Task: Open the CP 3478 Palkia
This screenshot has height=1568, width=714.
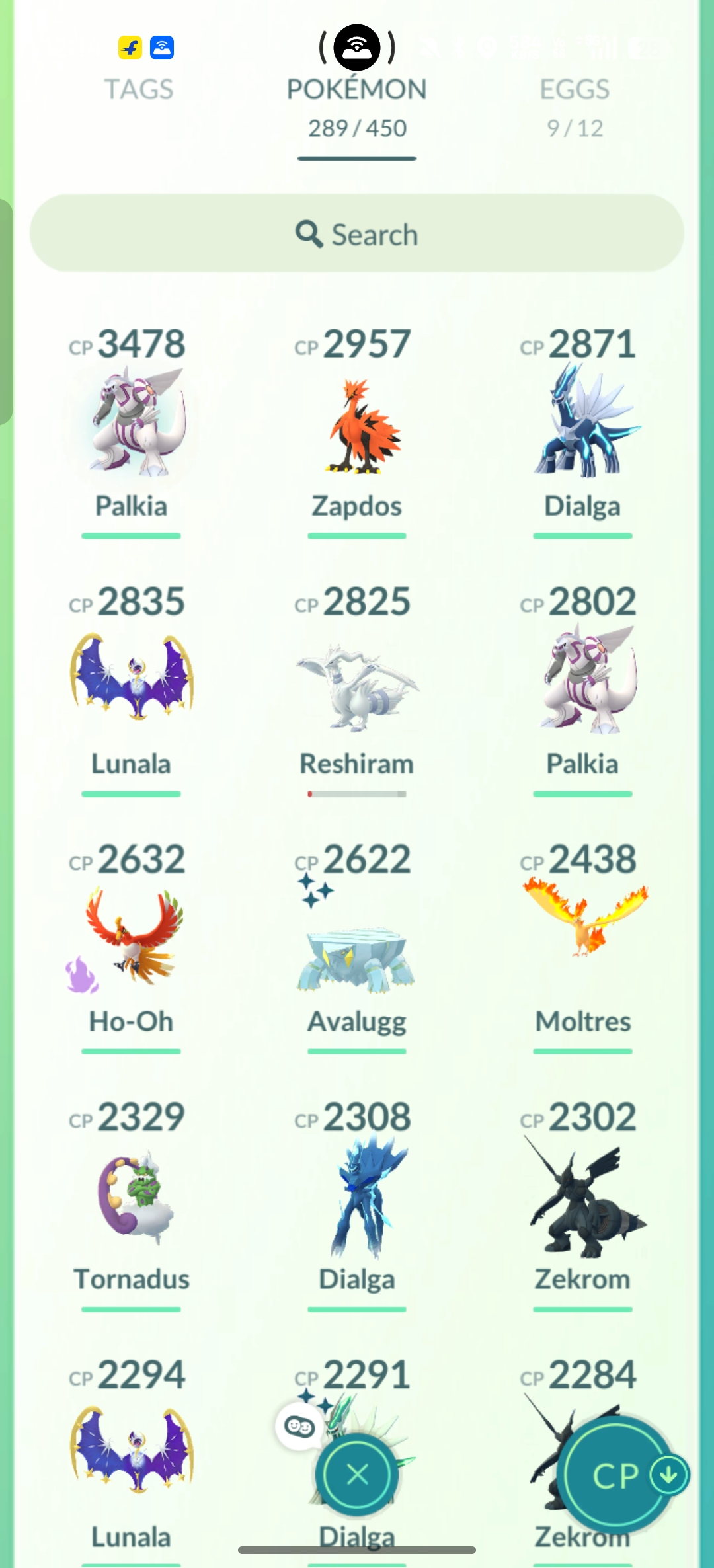Action: pyautogui.click(x=132, y=423)
